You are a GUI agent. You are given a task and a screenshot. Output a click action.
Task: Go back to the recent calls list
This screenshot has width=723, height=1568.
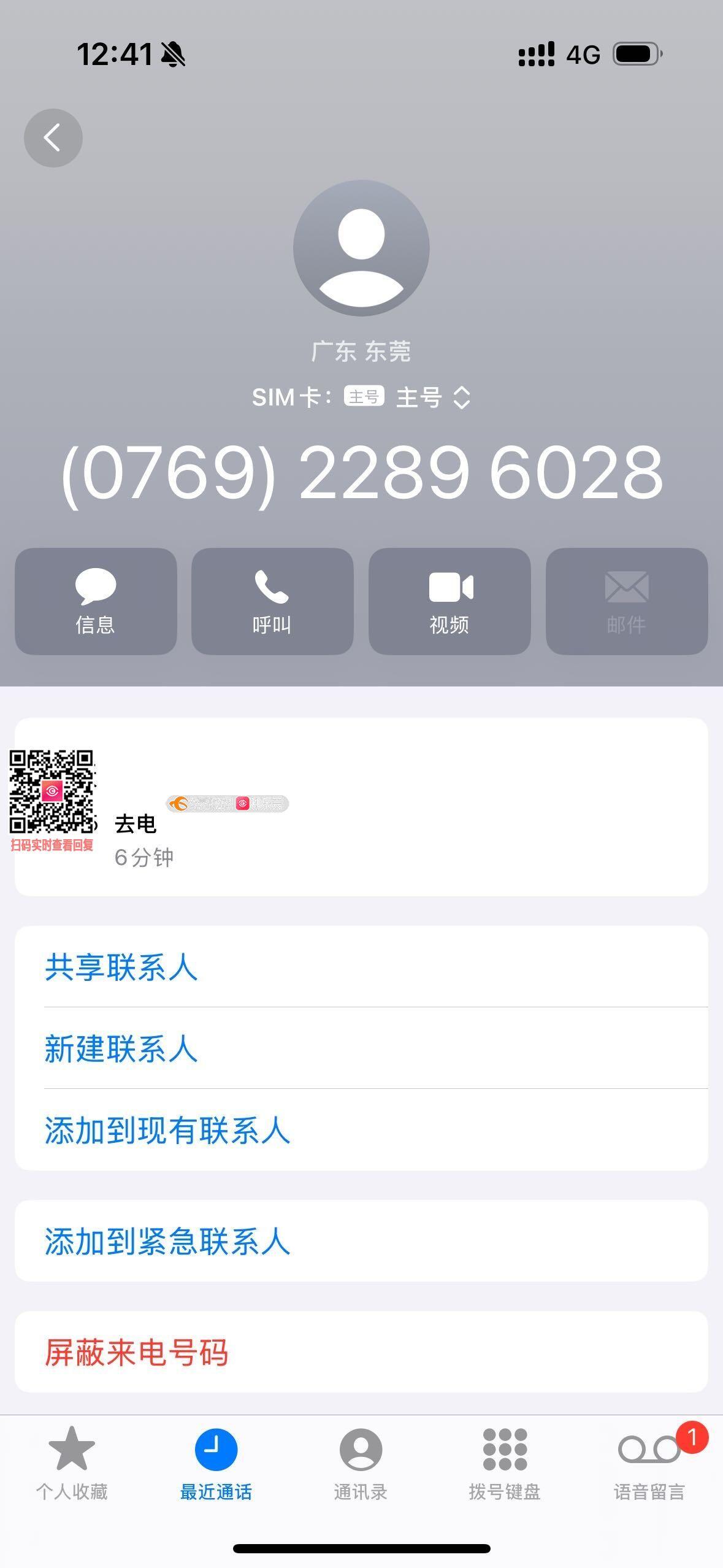(53, 138)
